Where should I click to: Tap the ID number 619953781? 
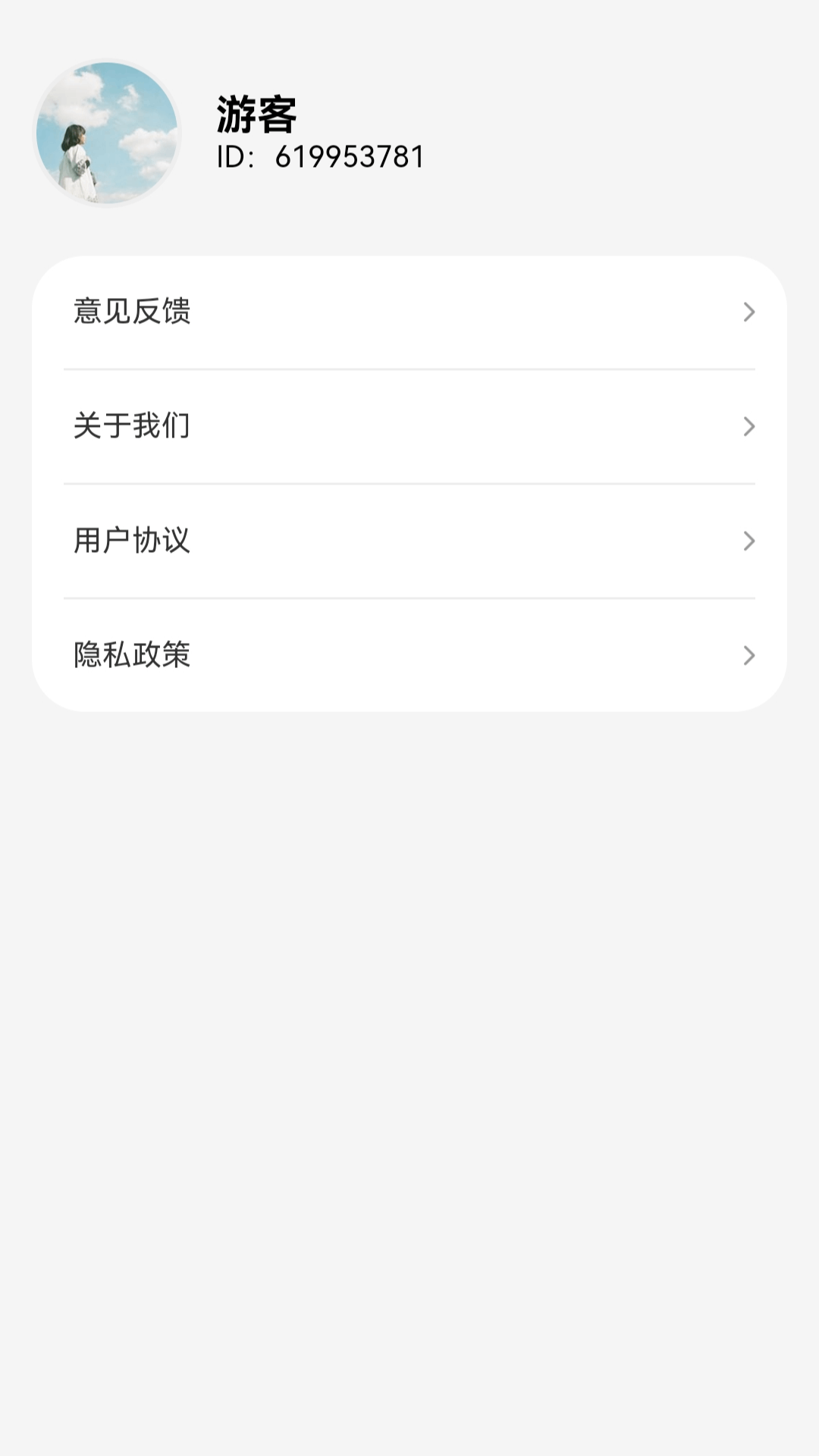click(318, 156)
